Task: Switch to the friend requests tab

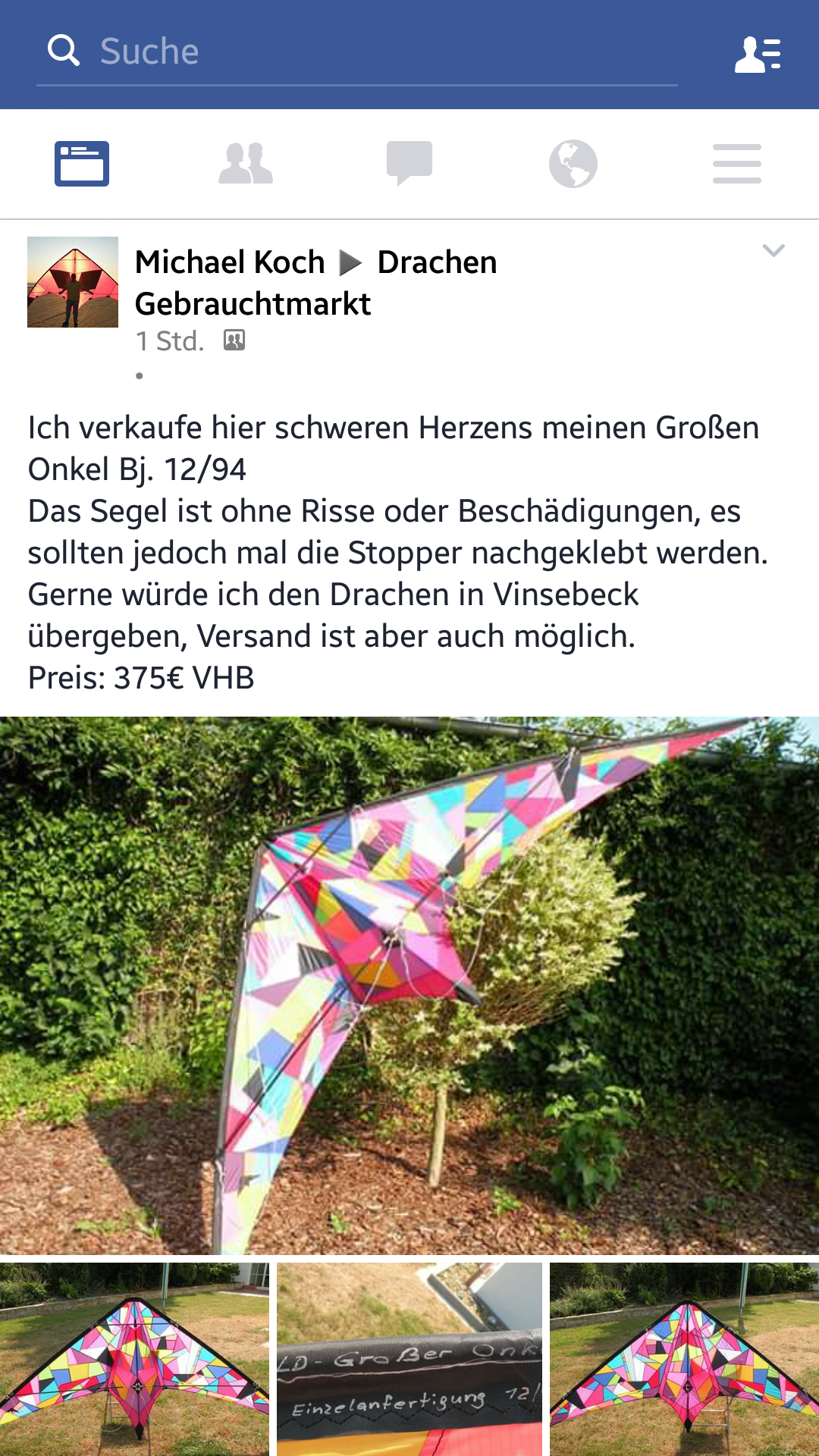Action: tap(246, 163)
